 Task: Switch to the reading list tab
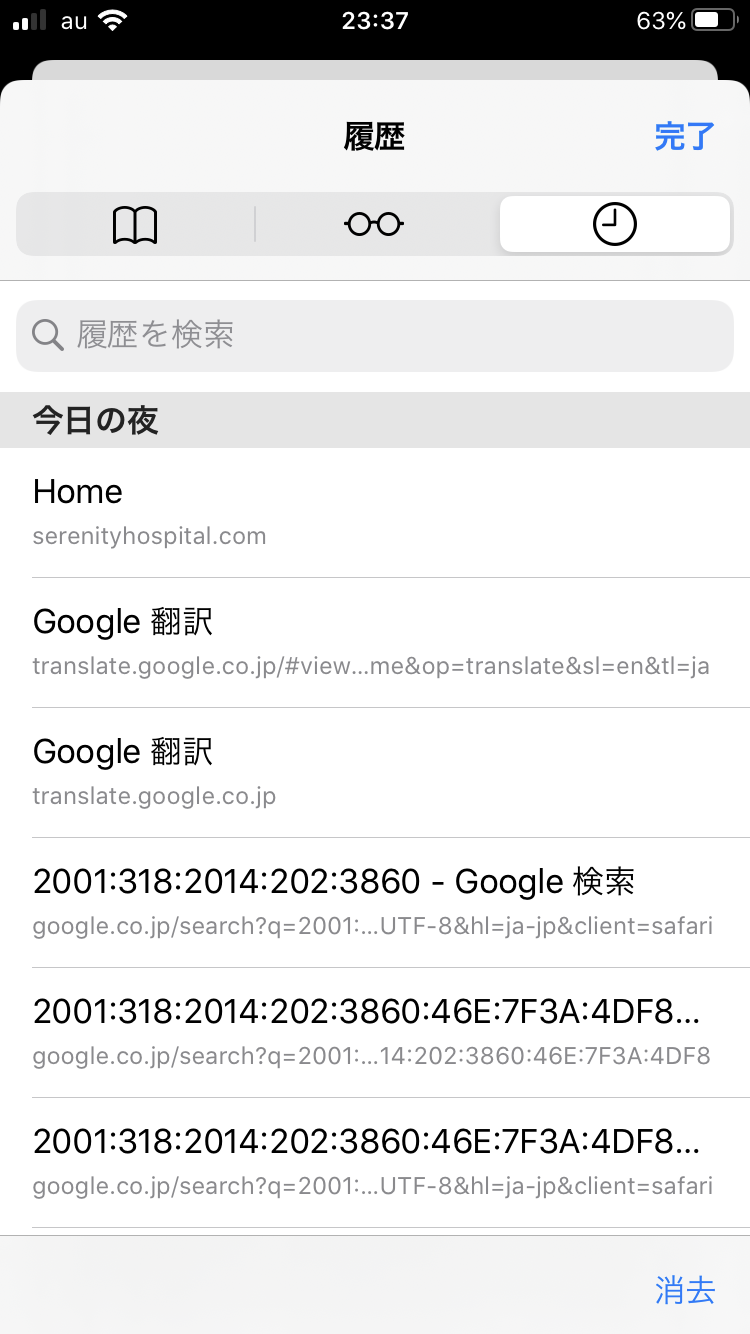click(x=374, y=224)
